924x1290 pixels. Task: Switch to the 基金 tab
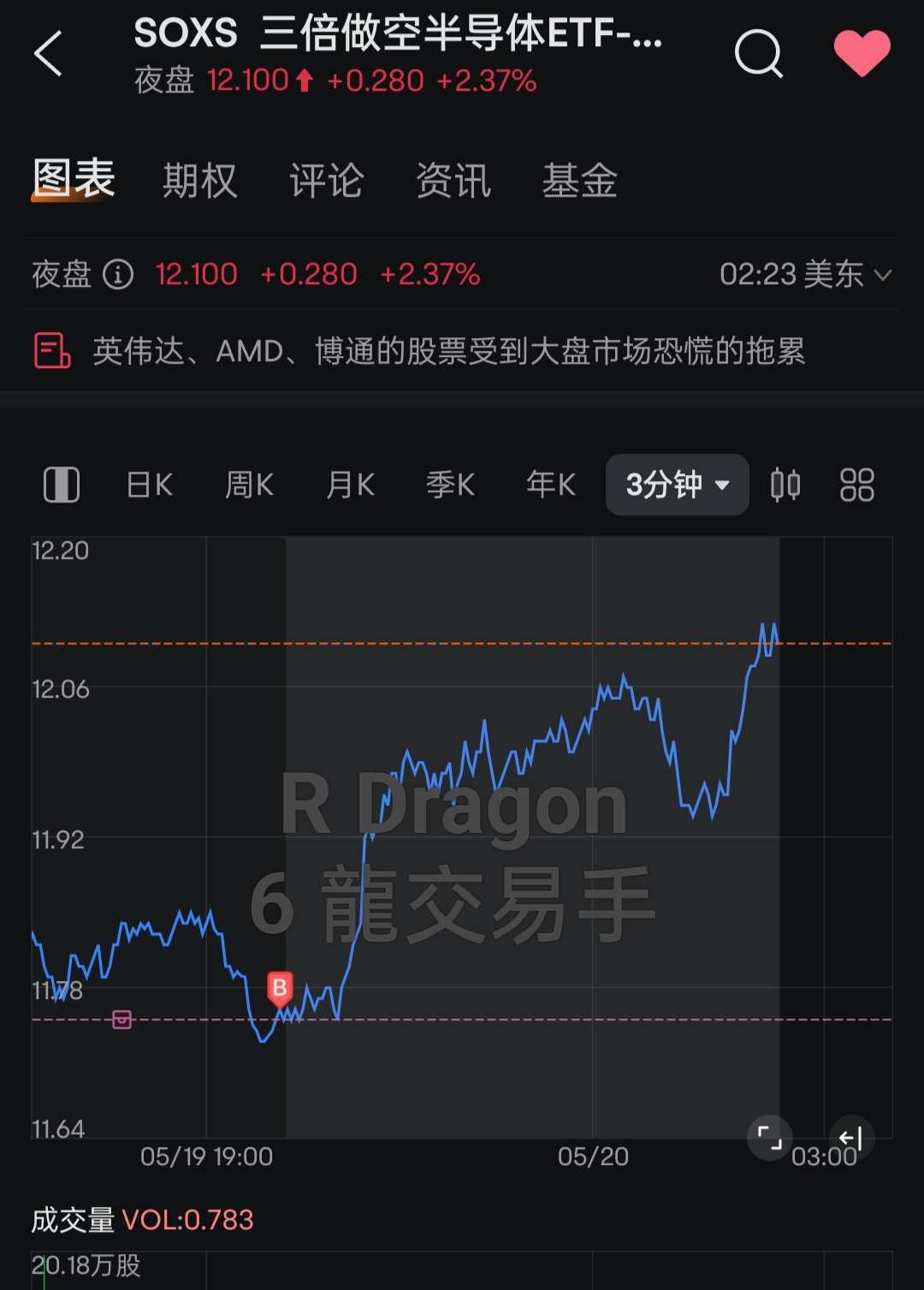pyautogui.click(x=579, y=181)
